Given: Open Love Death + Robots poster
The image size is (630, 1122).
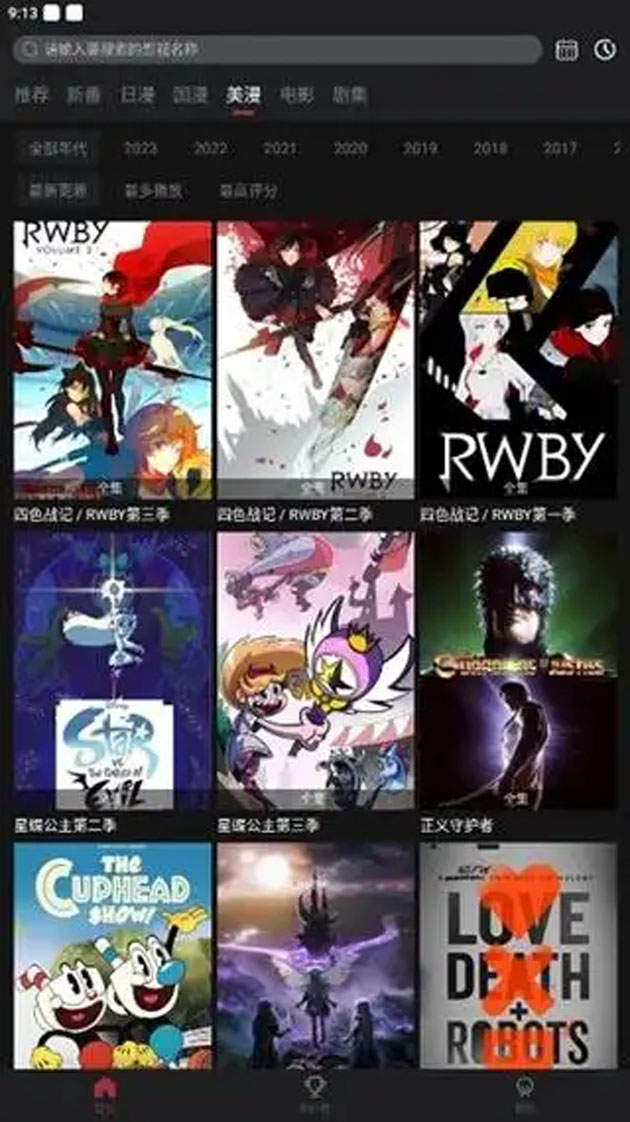Looking at the screenshot, I should 518,955.
